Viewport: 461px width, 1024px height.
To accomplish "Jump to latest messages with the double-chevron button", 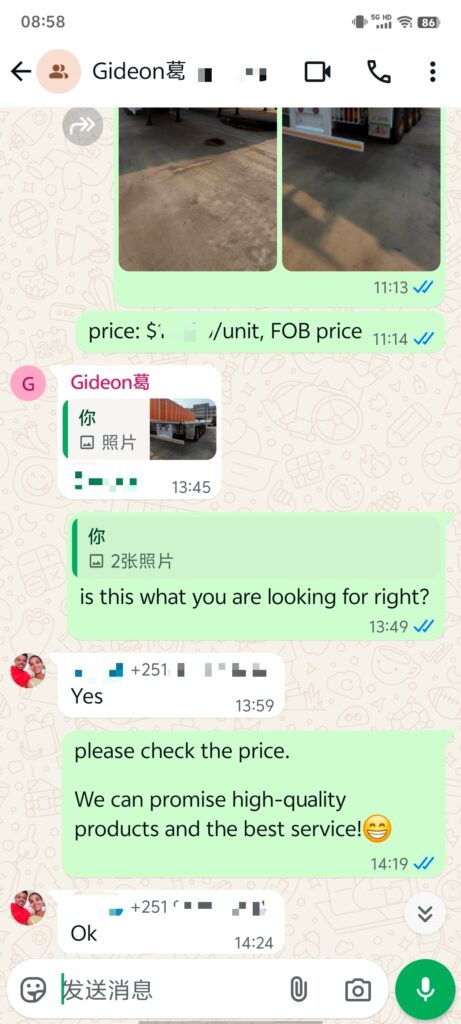I will [x=425, y=913].
